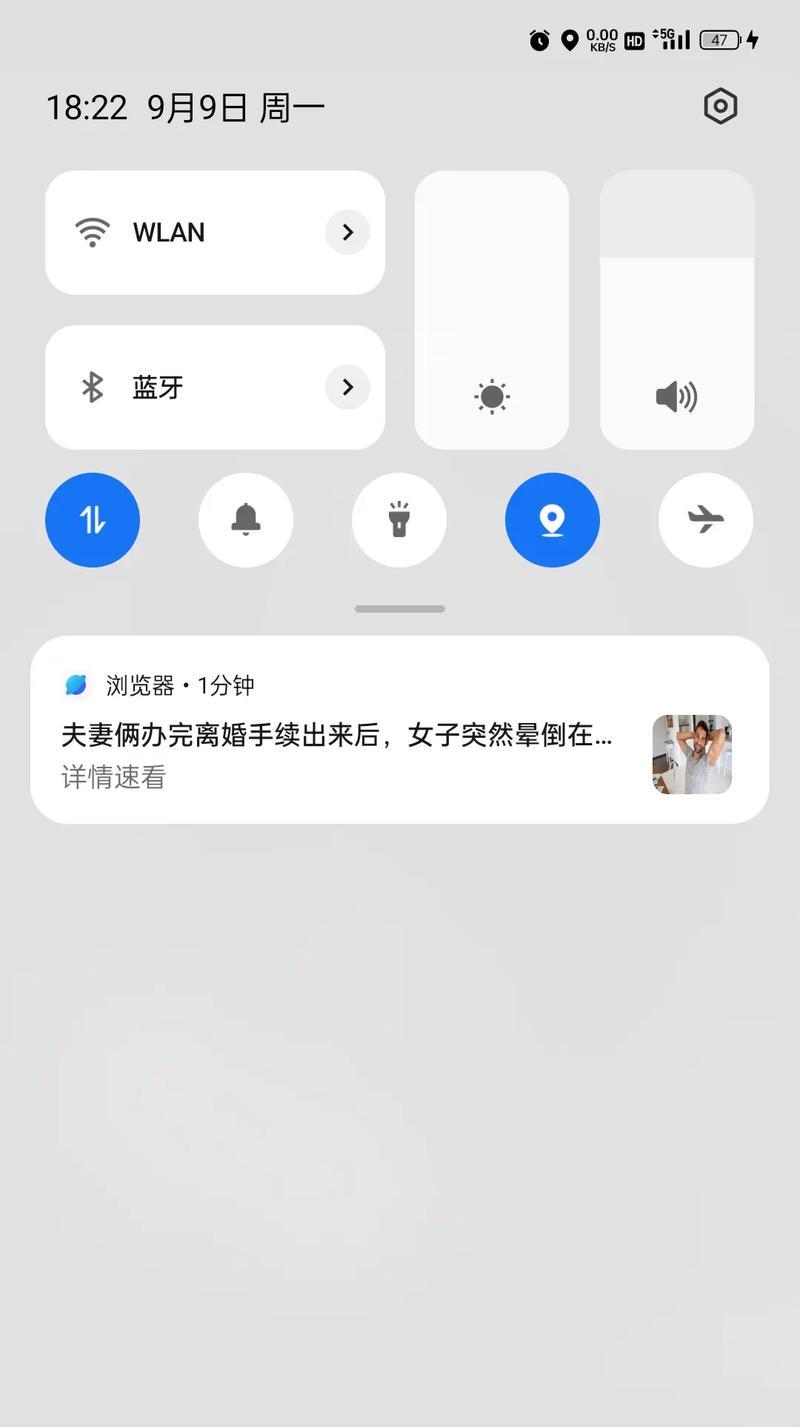Expand WLAN network list arrow
This screenshot has height=1427, width=800.
[x=347, y=232]
